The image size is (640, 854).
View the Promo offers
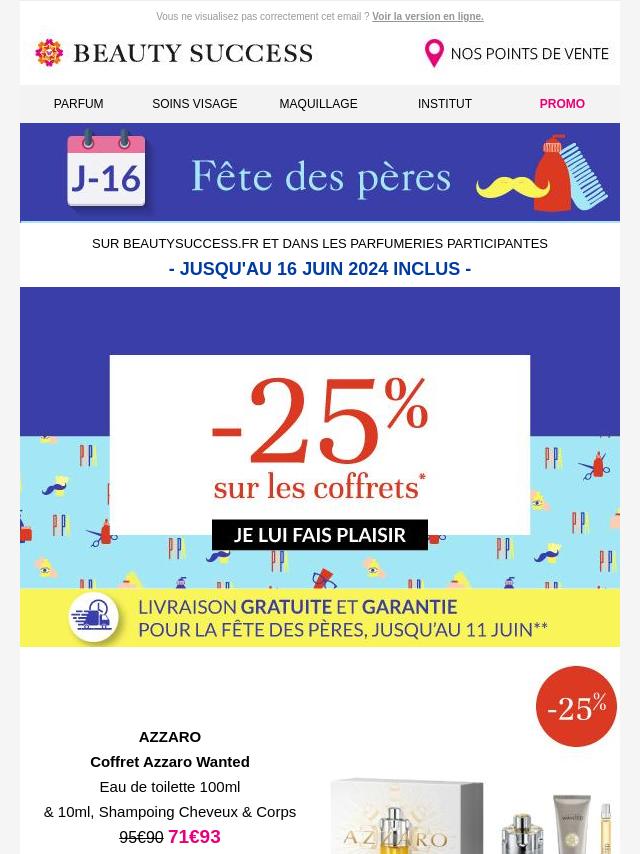coord(562,104)
